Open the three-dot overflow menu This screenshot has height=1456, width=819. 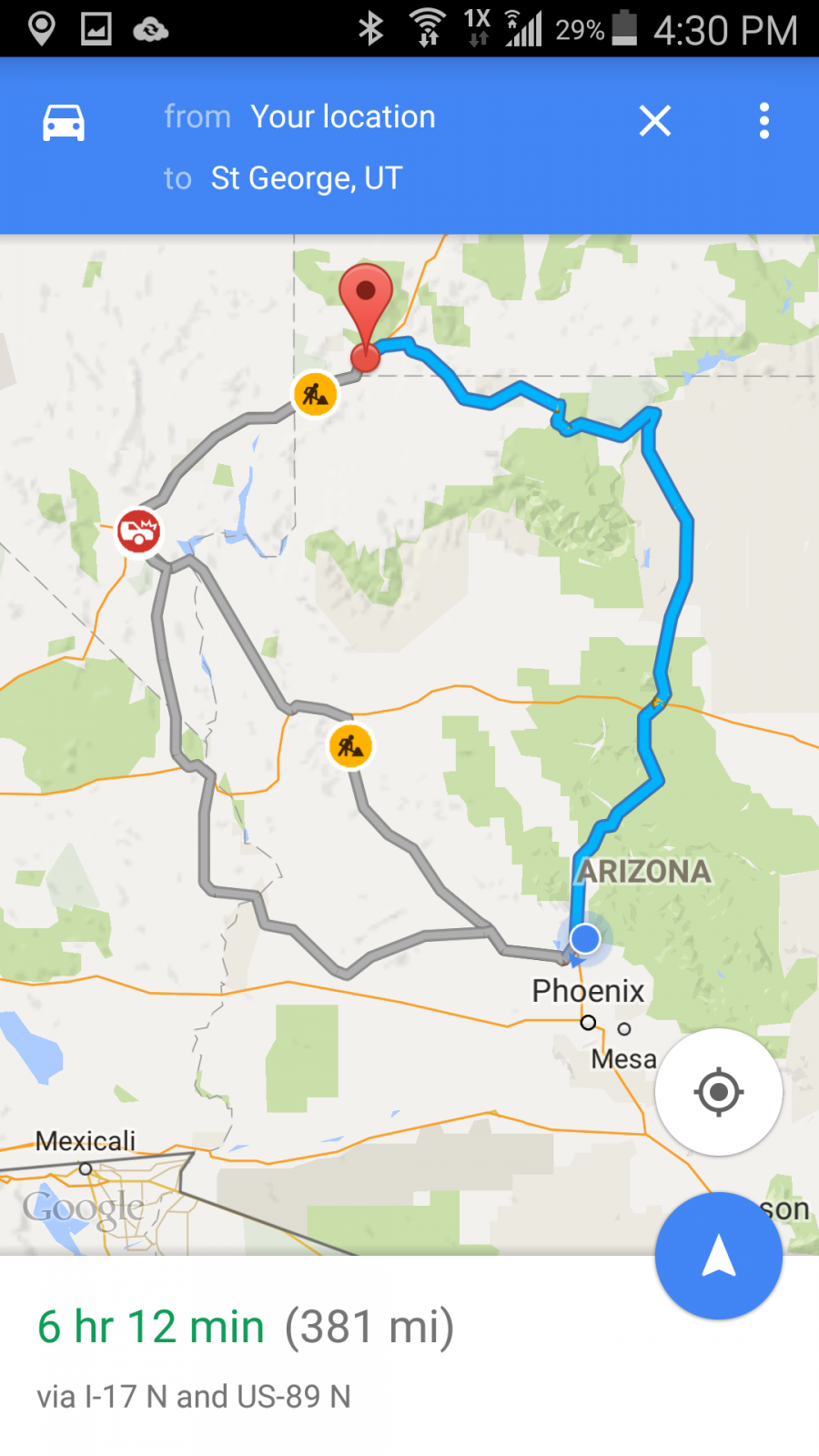tap(764, 120)
